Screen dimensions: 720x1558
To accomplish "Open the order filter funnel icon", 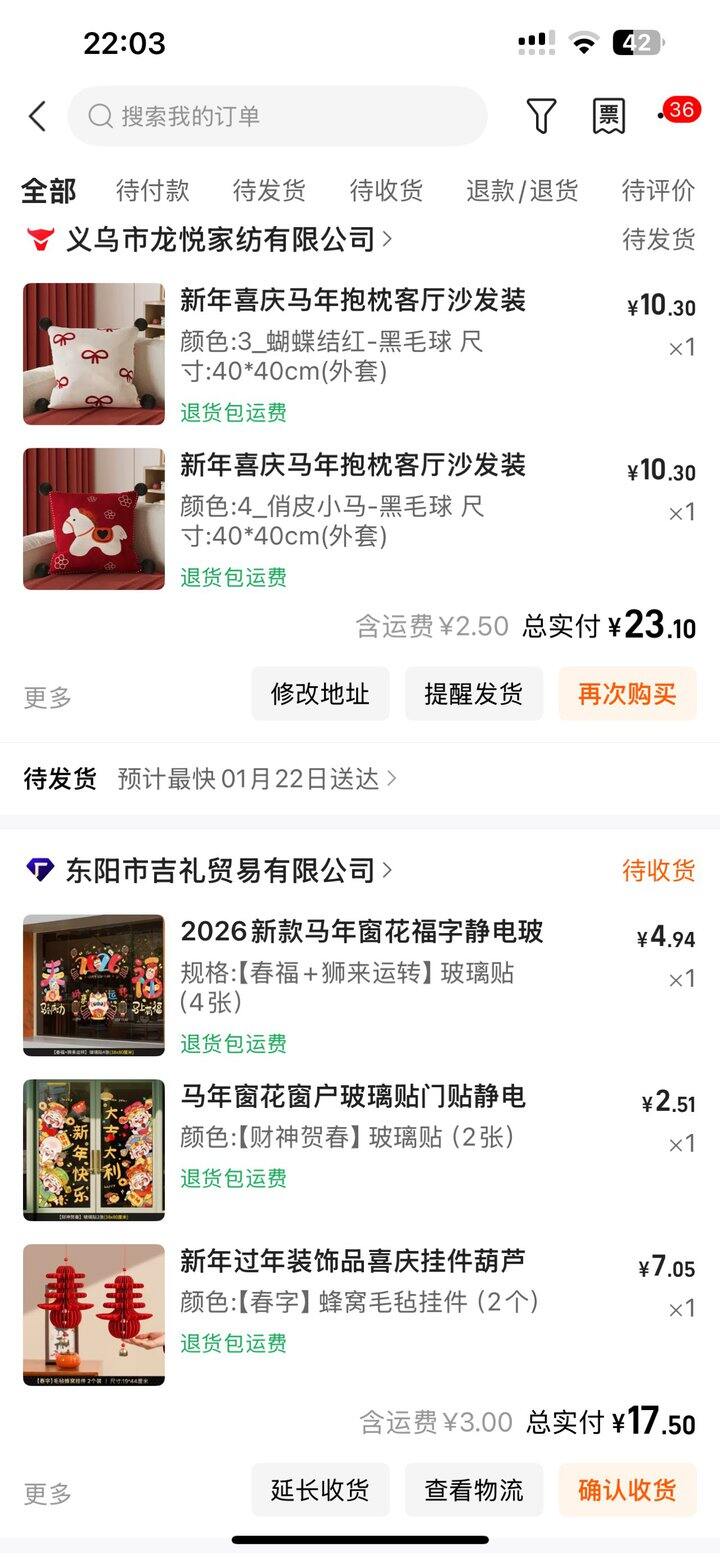I will (x=541, y=117).
